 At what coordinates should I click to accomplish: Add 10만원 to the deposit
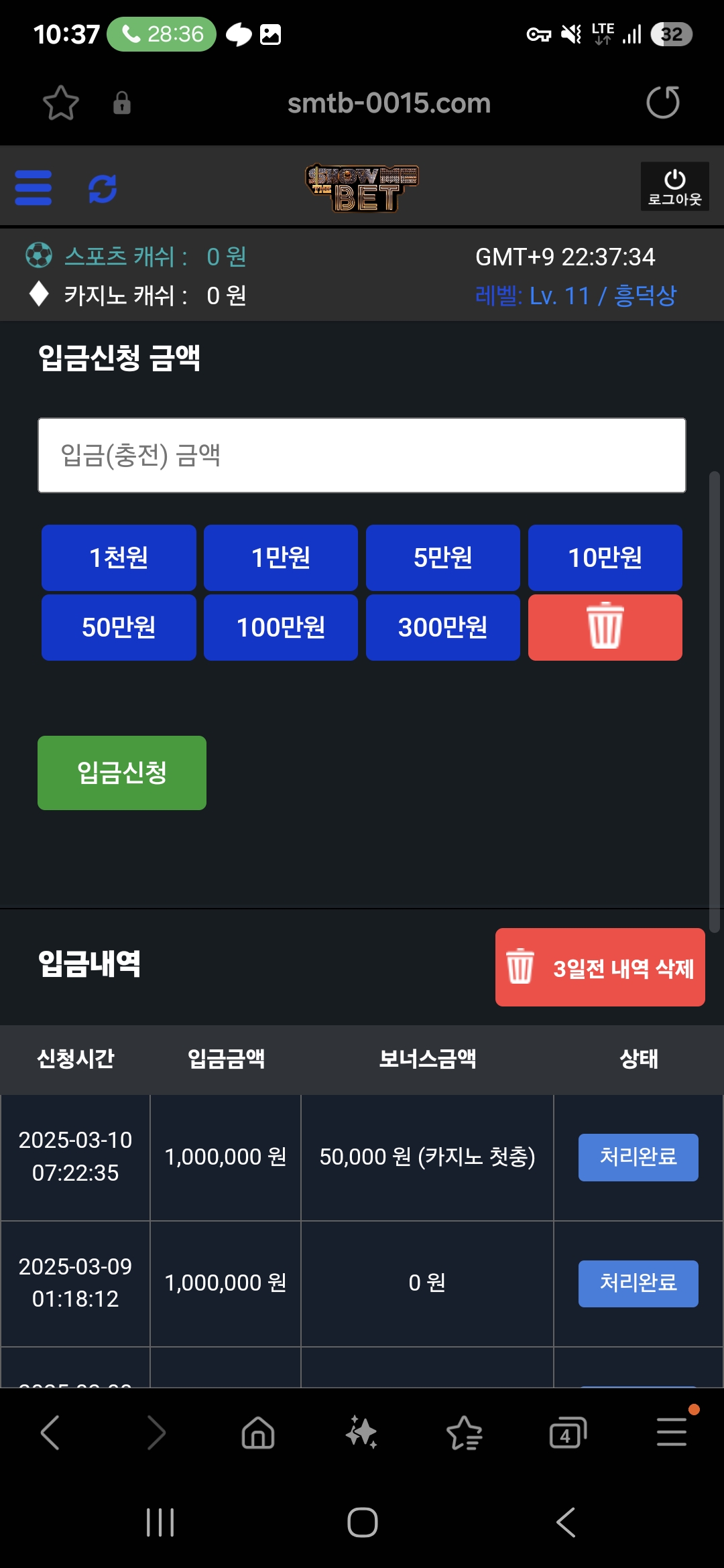605,558
